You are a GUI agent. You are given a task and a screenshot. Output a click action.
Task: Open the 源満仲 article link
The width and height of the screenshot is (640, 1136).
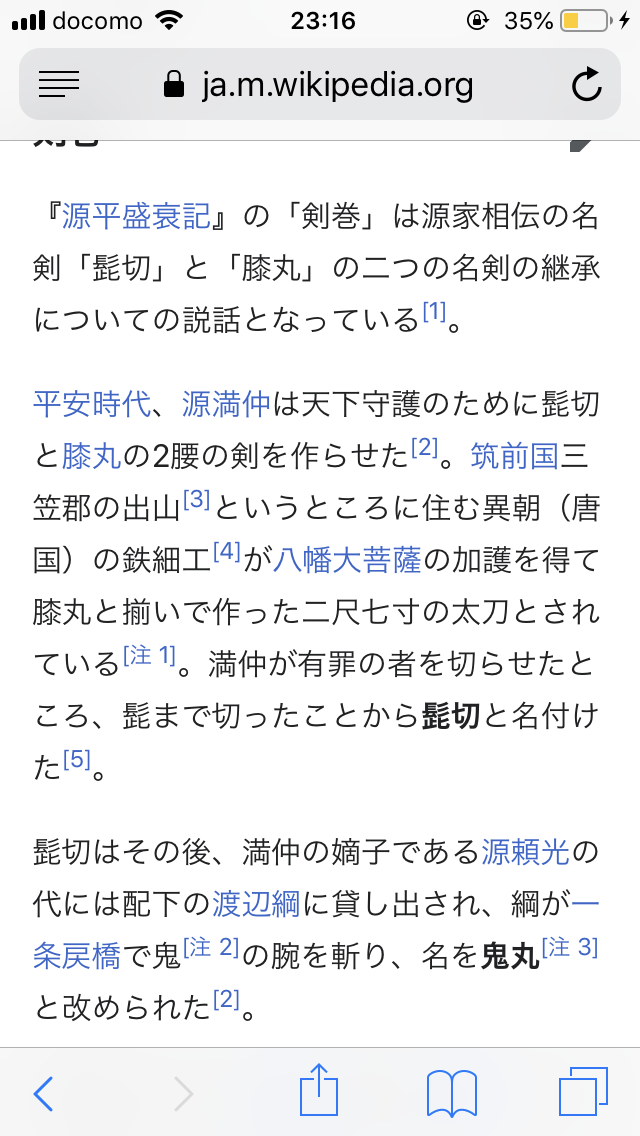pos(226,403)
